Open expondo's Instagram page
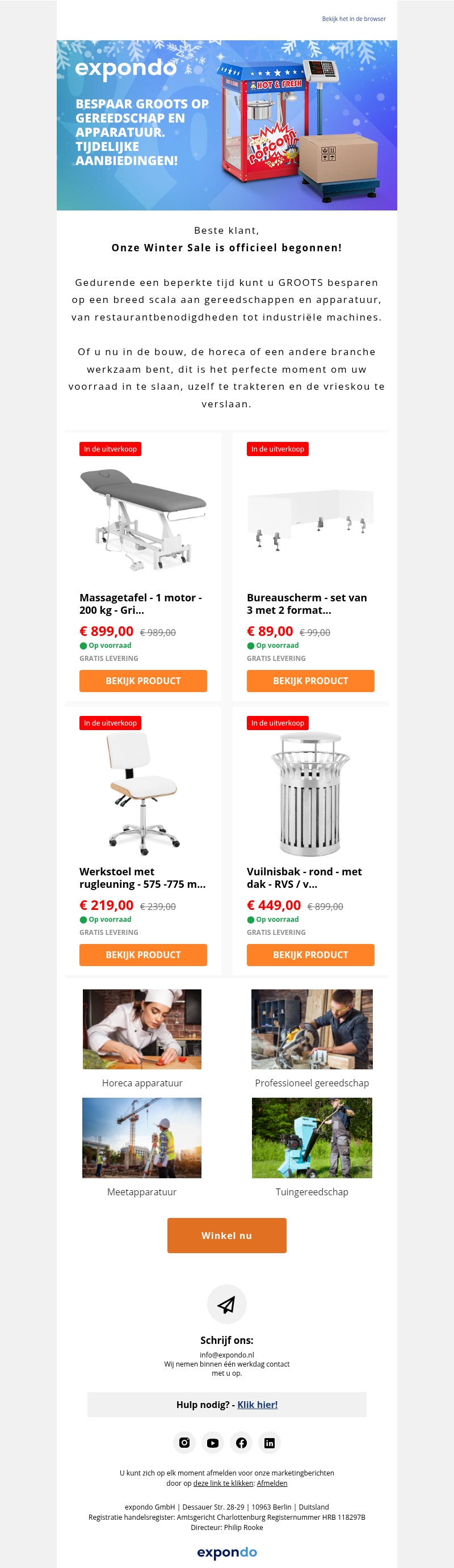The height and width of the screenshot is (1568, 454). tap(184, 1443)
